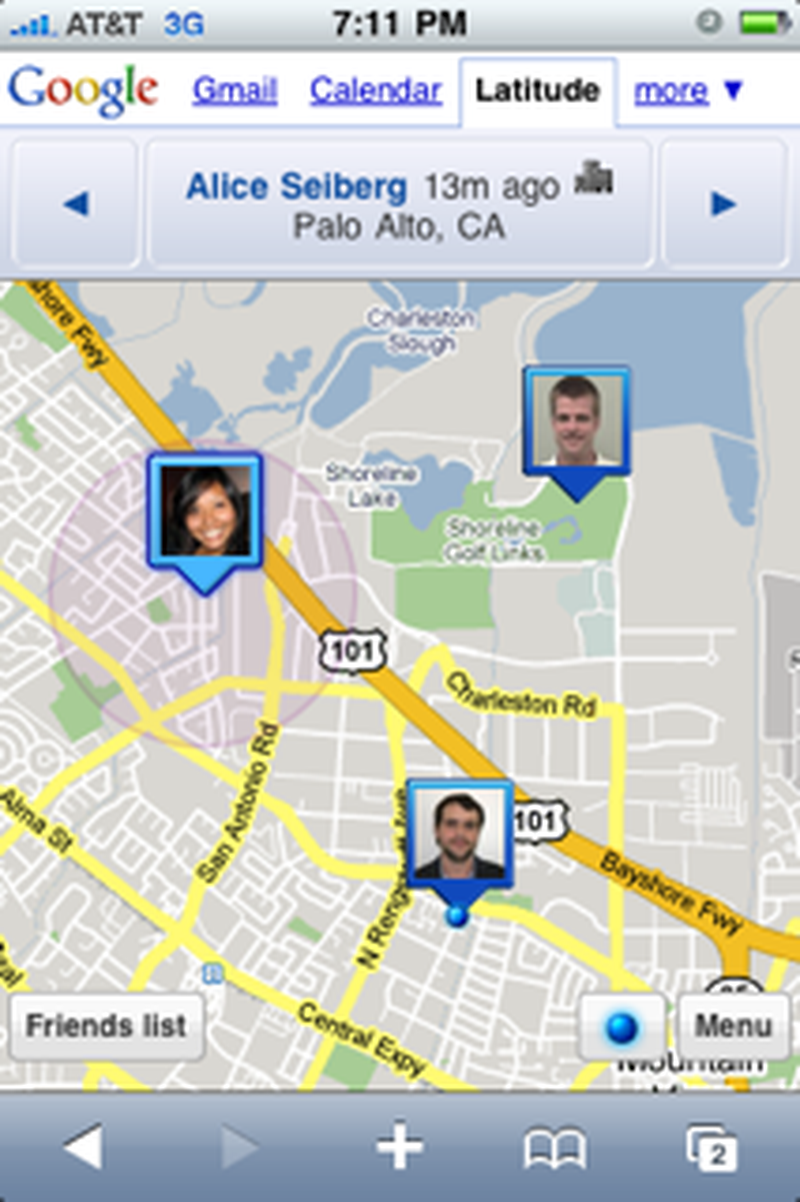Tap the bearded man's photo pin
The image size is (800, 1202).
pos(459,834)
